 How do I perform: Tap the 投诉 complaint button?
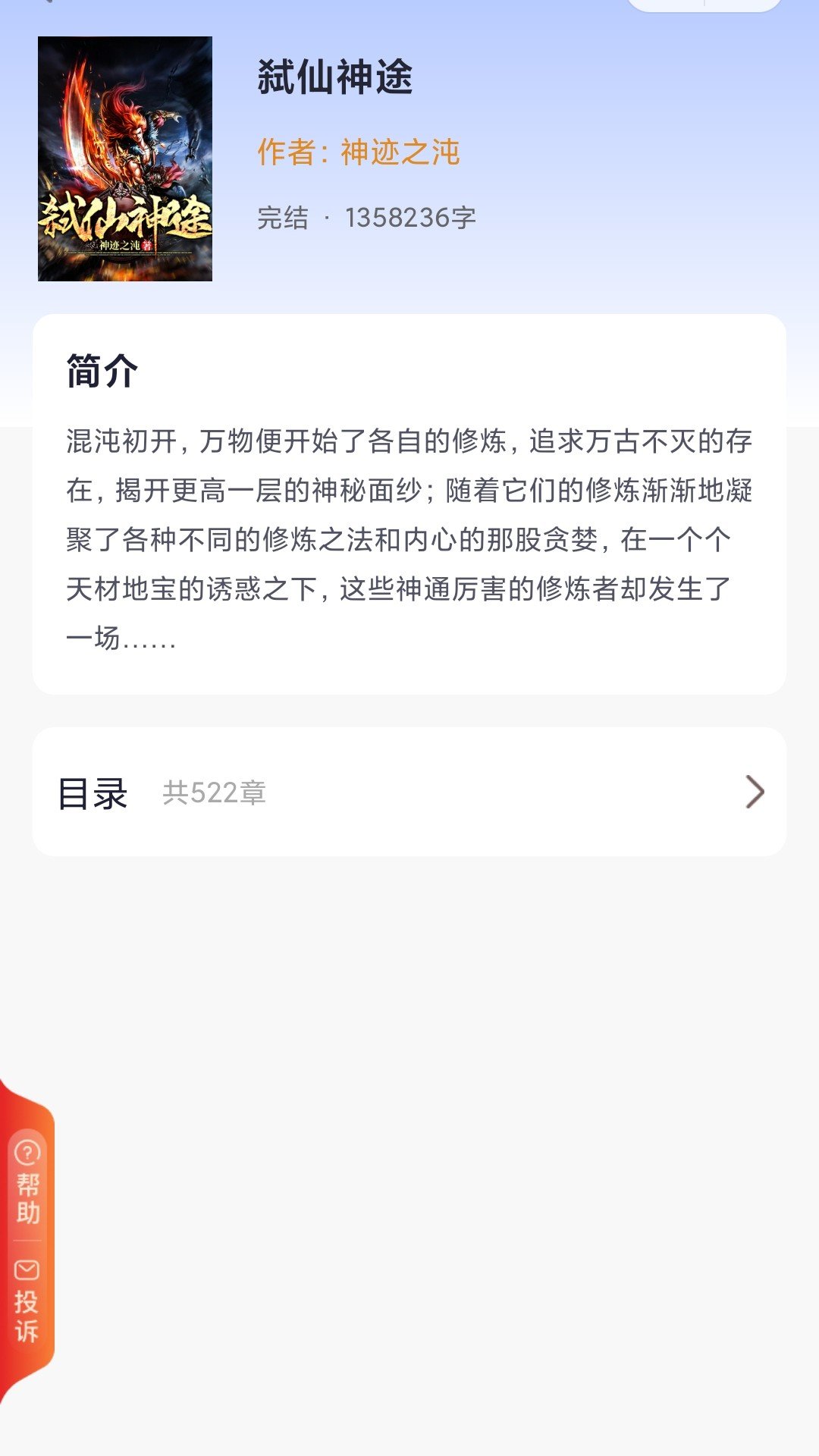pyautogui.click(x=27, y=1301)
